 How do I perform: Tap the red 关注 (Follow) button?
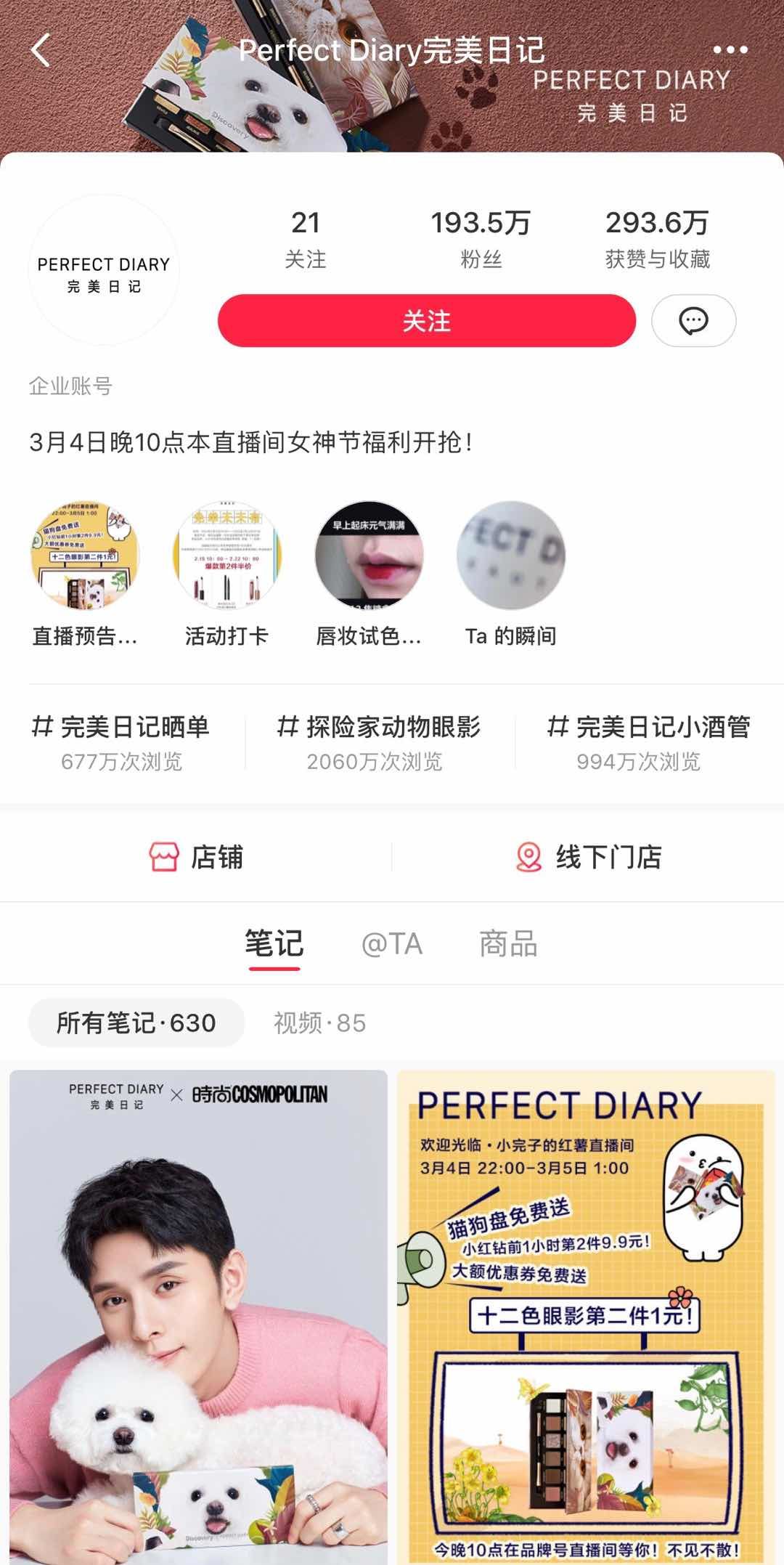coord(425,320)
